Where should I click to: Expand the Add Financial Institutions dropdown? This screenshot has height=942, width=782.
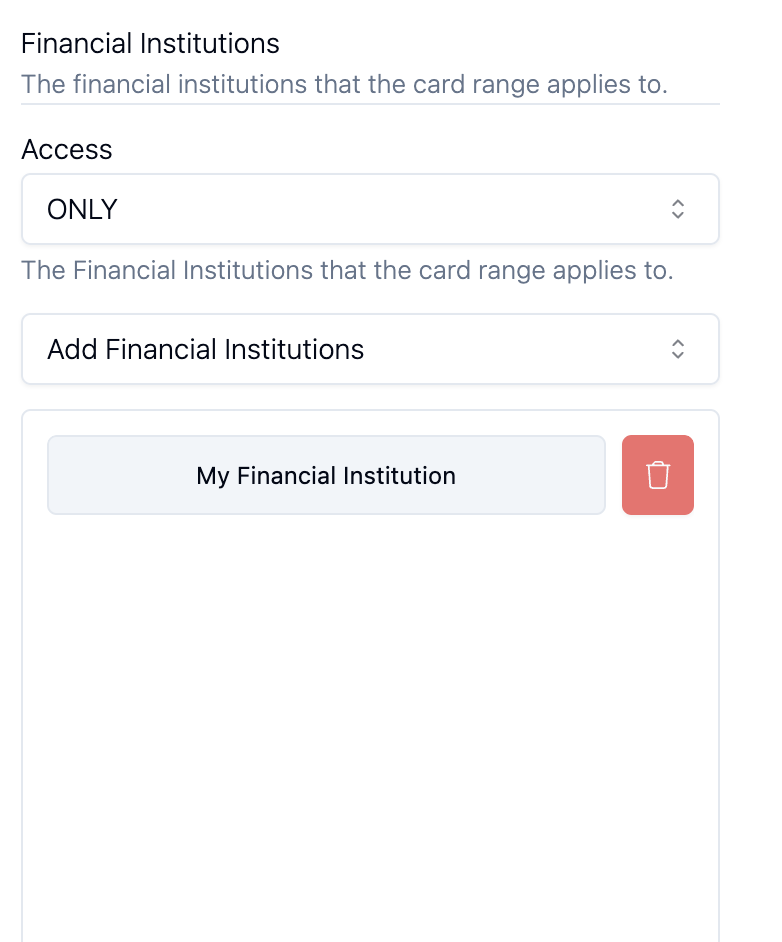[x=370, y=349]
